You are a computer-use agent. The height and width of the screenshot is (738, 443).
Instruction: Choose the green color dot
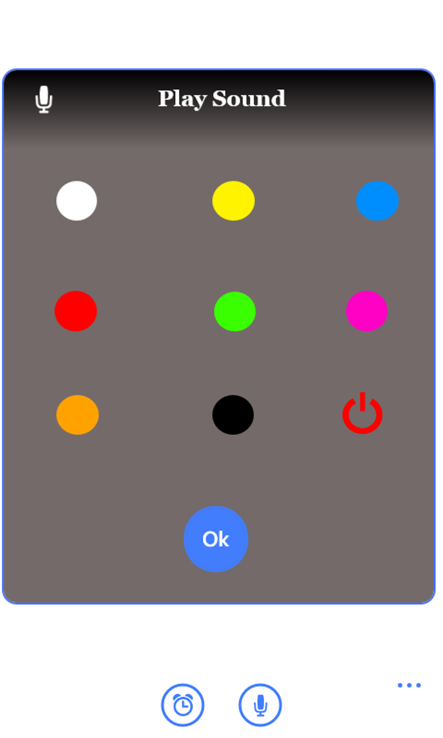[235, 312]
